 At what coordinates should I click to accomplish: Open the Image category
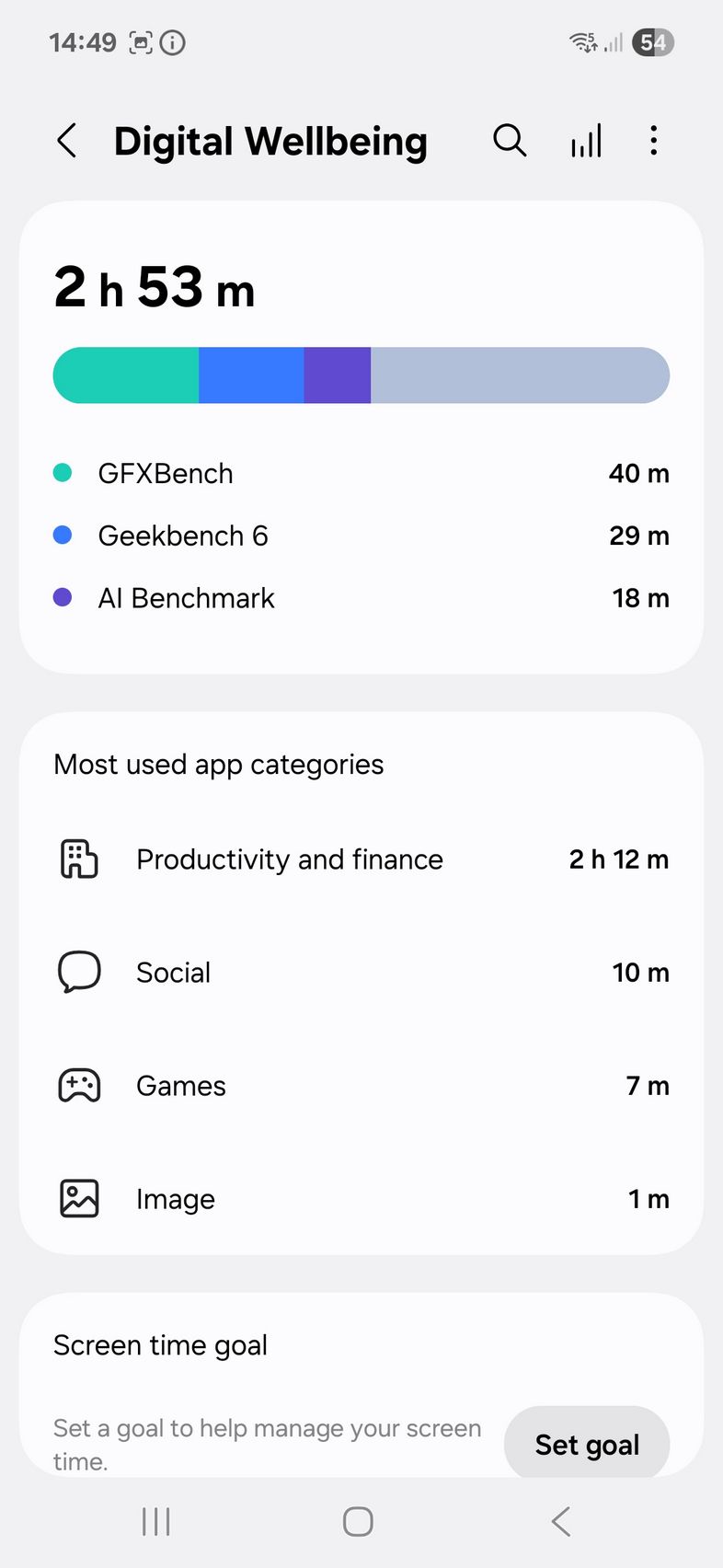point(361,1199)
